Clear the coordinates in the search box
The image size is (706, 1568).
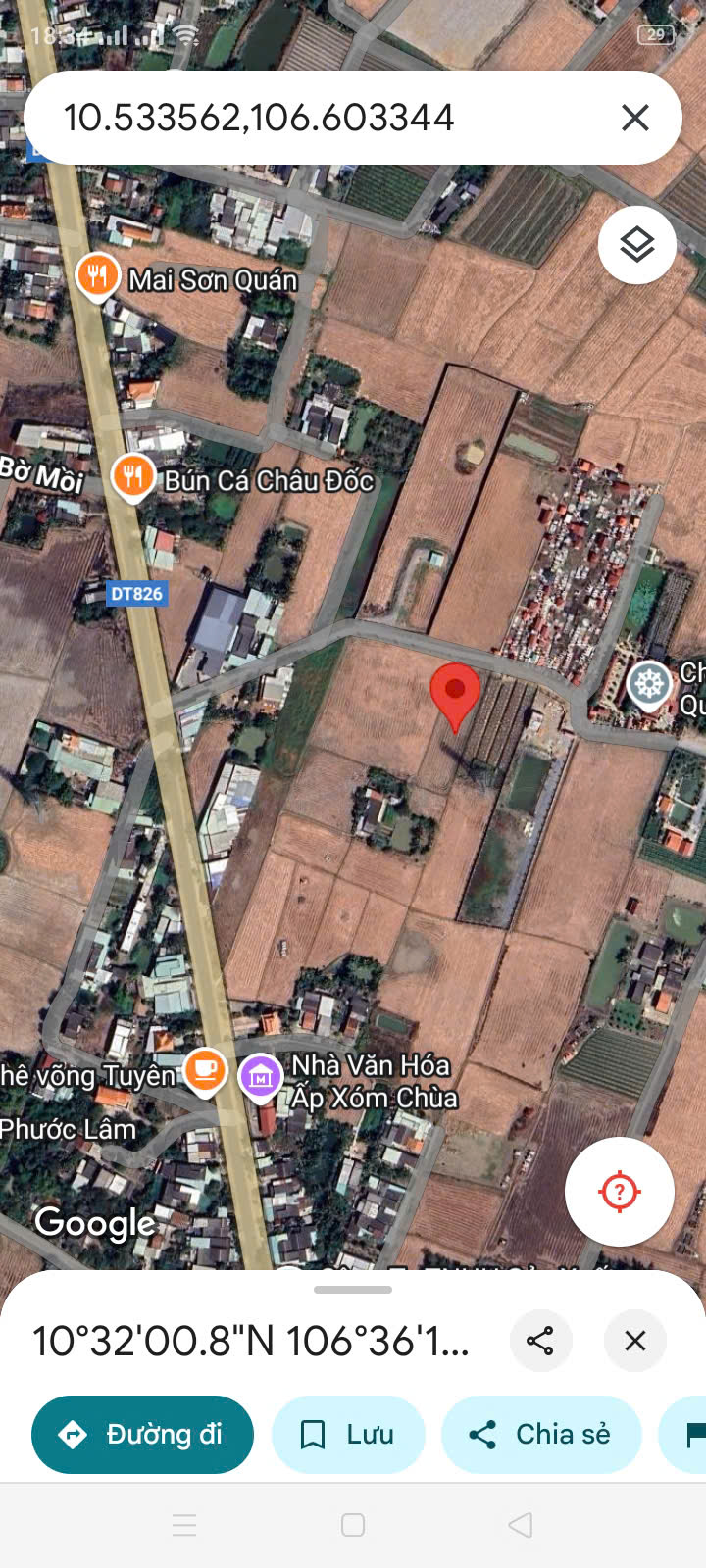point(635,119)
